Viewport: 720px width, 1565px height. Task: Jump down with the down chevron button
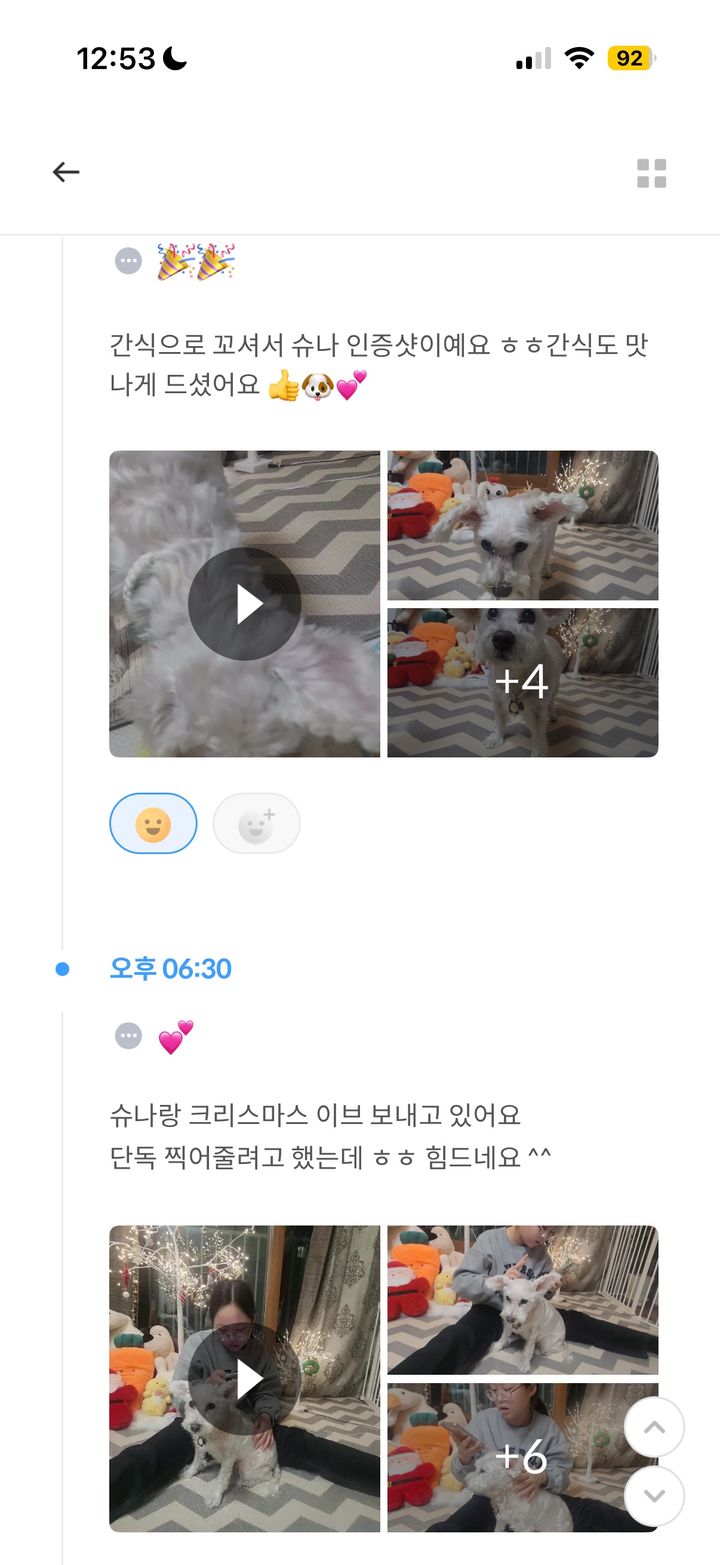pos(654,1496)
